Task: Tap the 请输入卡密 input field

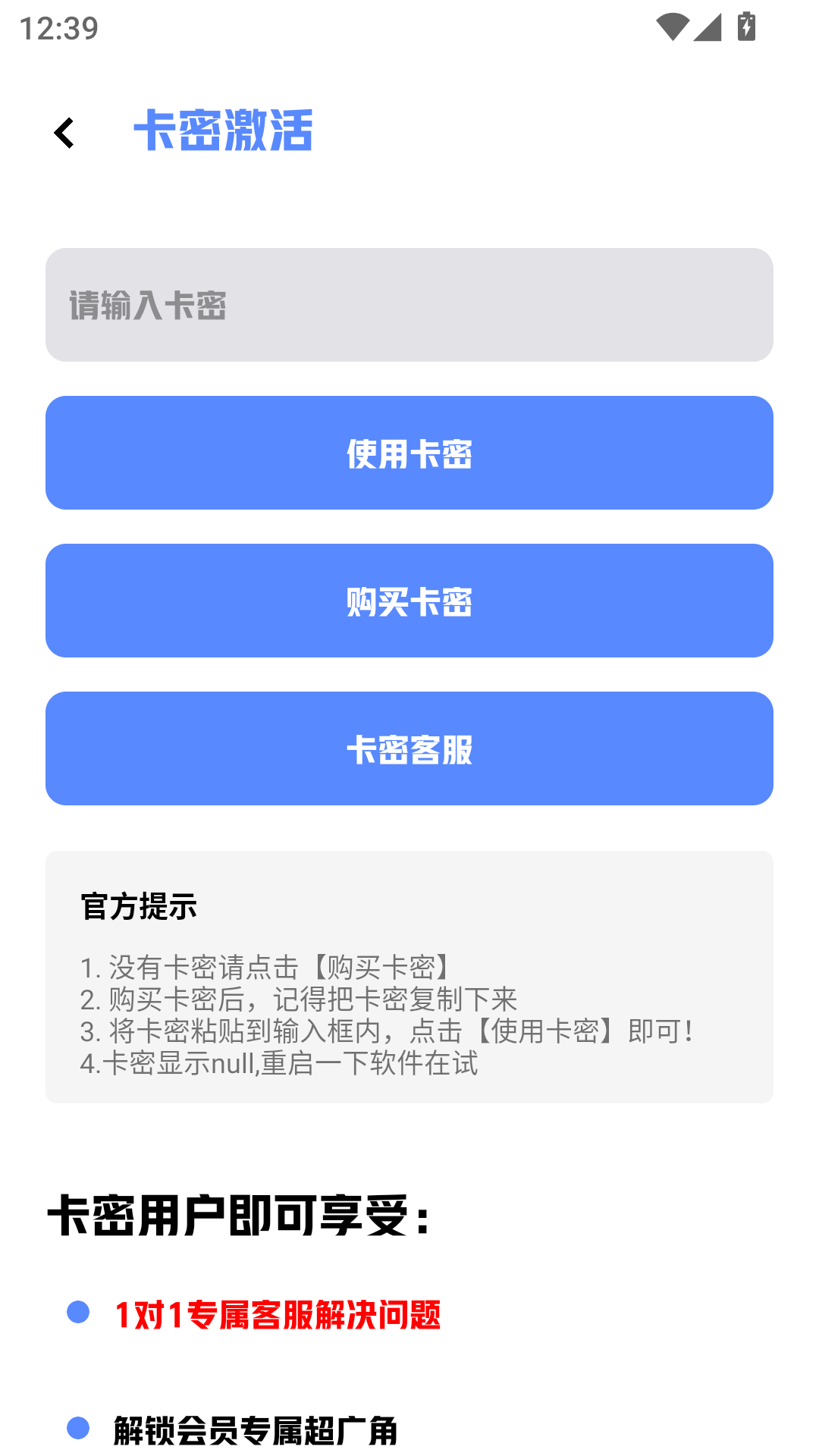Action: pyautogui.click(x=409, y=304)
